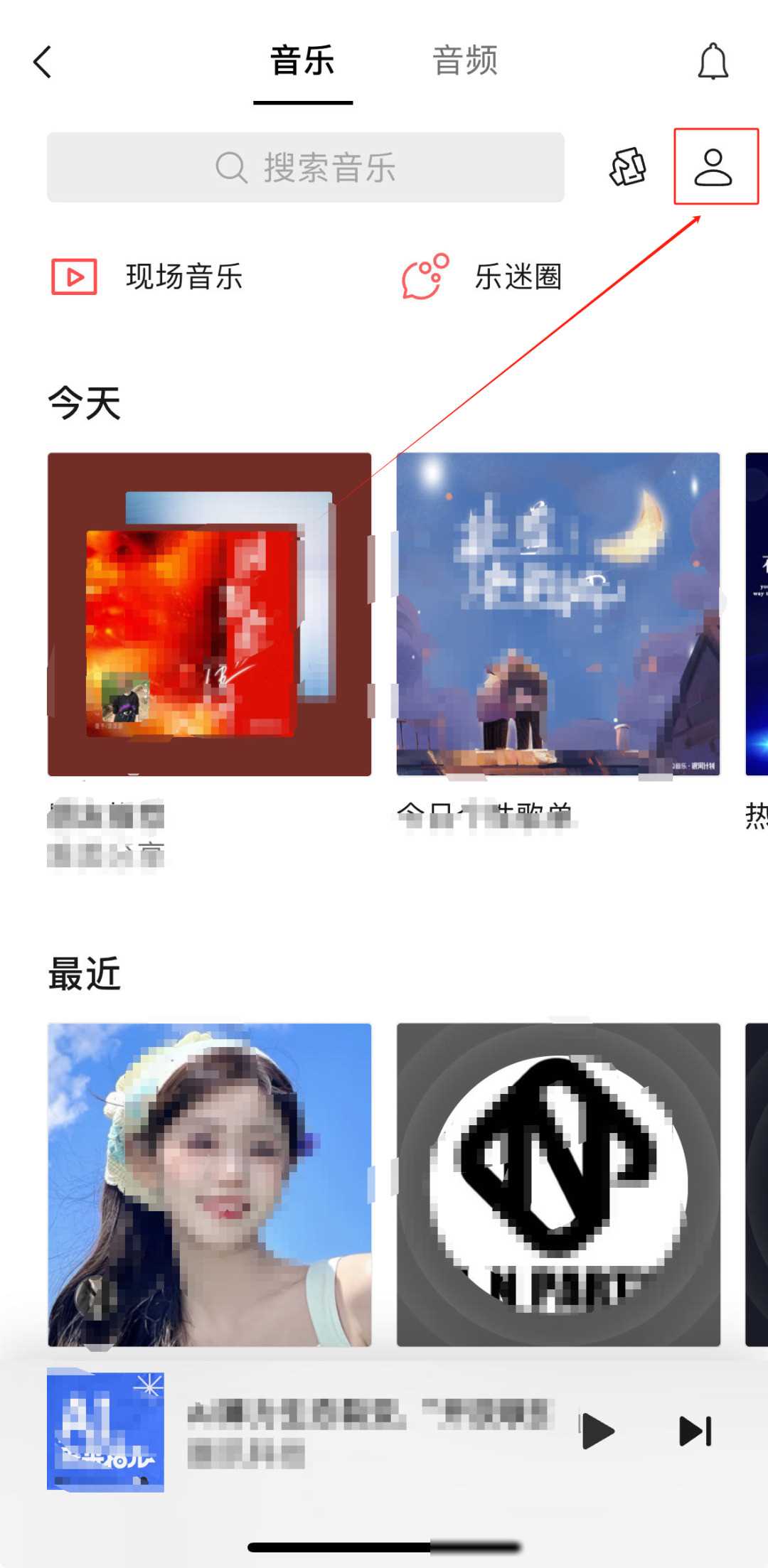Viewport: 768px width, 1568px height.
Task: Open the red album playlist card under 今天
Action: pos(209,614)
